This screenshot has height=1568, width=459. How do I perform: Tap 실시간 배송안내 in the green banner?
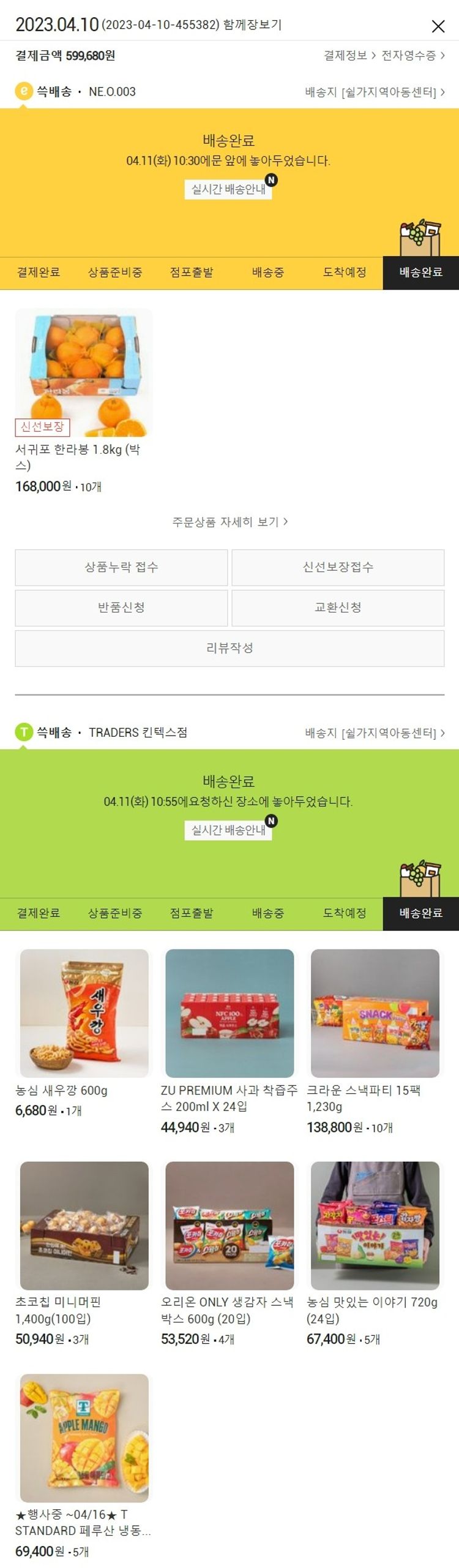pos(228,830)
